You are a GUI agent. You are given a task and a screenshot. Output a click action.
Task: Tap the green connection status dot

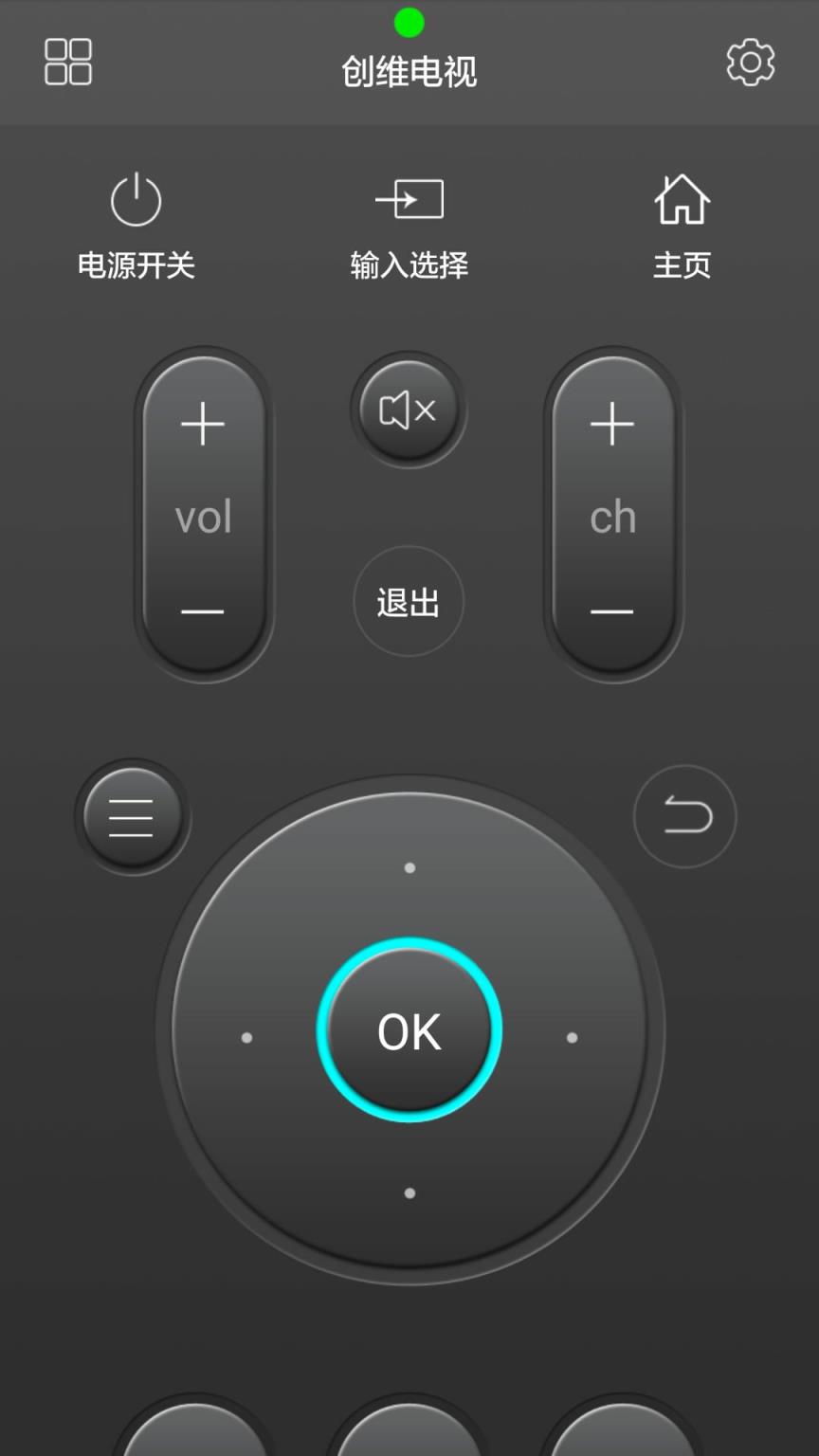click(409, 22)
